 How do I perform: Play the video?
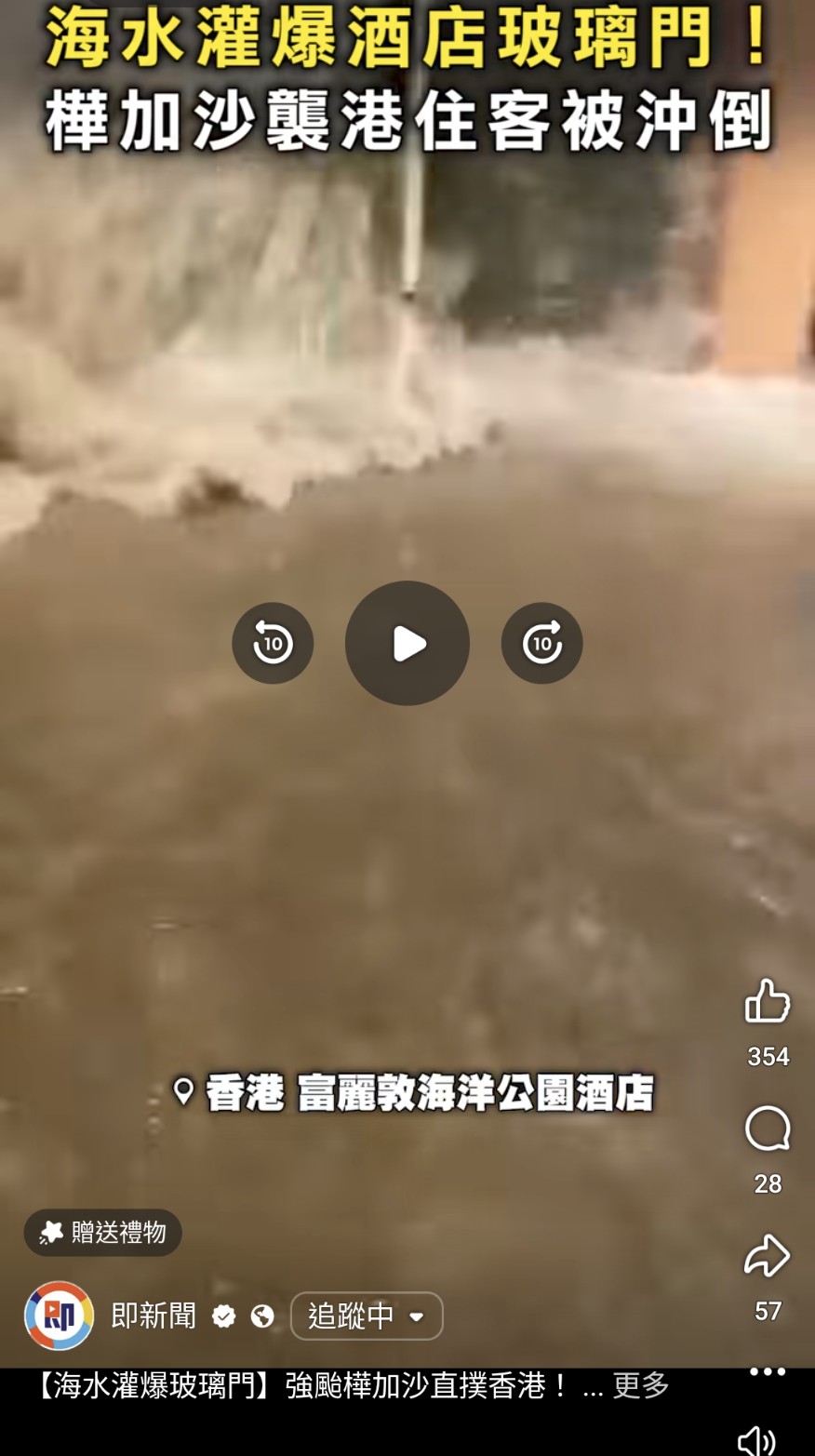[x=407, y=643]
